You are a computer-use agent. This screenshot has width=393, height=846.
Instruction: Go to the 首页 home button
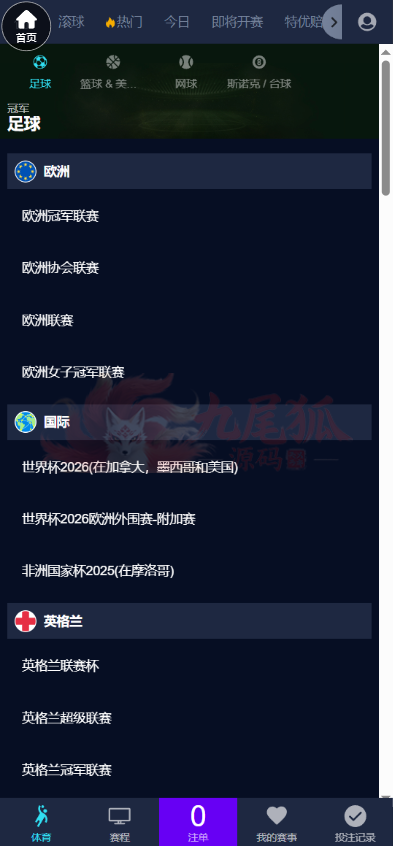coord(26,26)
